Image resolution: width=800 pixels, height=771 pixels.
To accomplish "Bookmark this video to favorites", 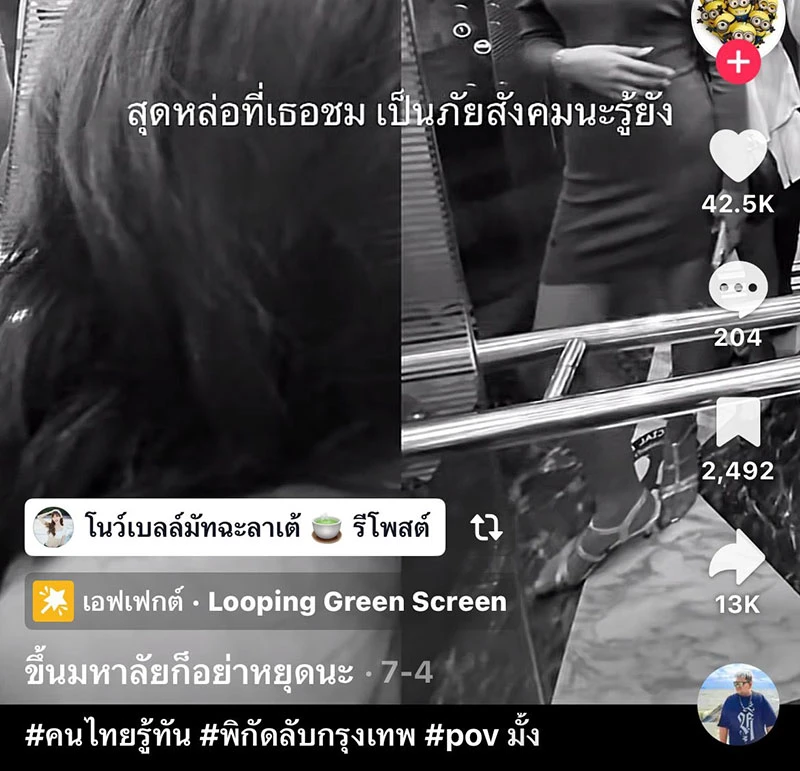I will point(738,424).
